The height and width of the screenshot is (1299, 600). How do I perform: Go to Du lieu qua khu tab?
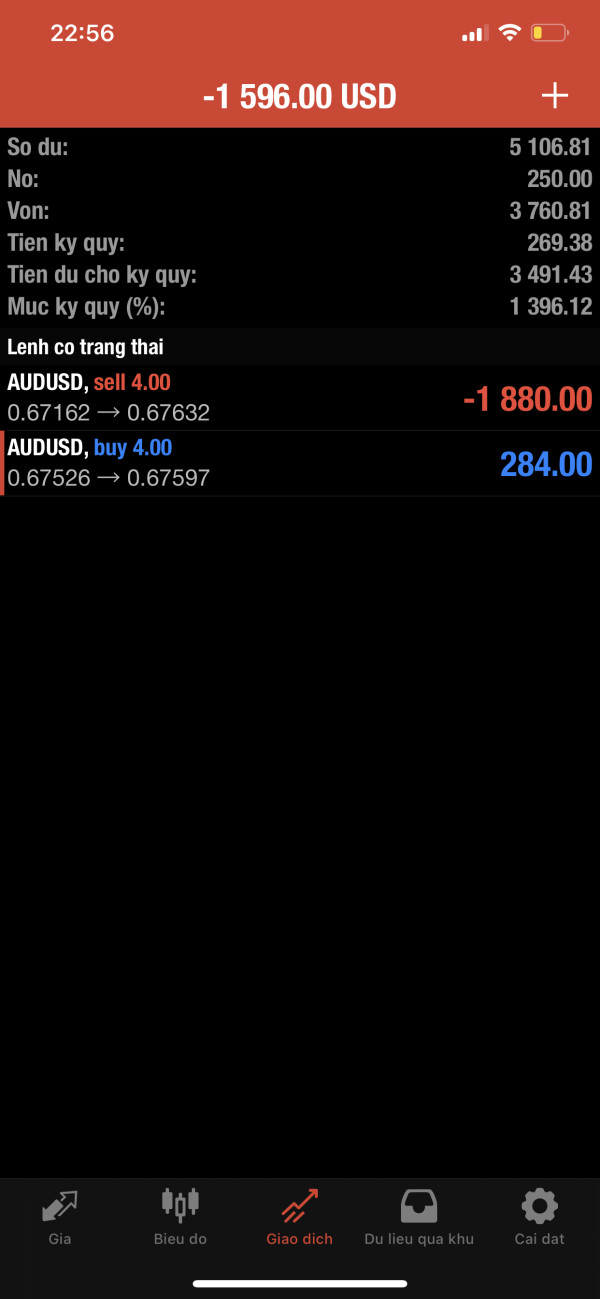coord(419,1217)
